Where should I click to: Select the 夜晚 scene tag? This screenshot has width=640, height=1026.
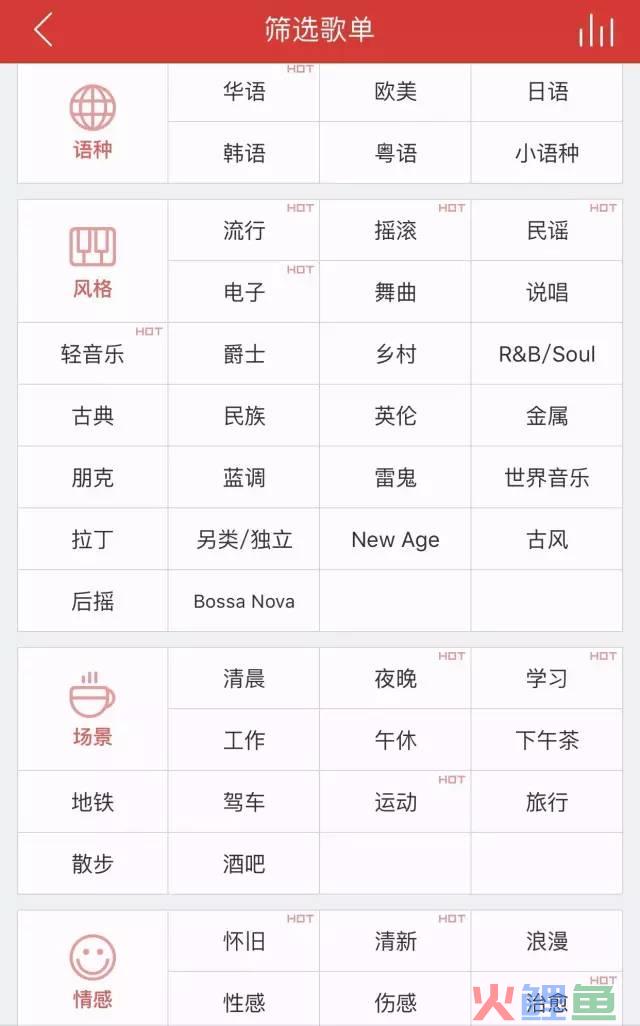395,679
